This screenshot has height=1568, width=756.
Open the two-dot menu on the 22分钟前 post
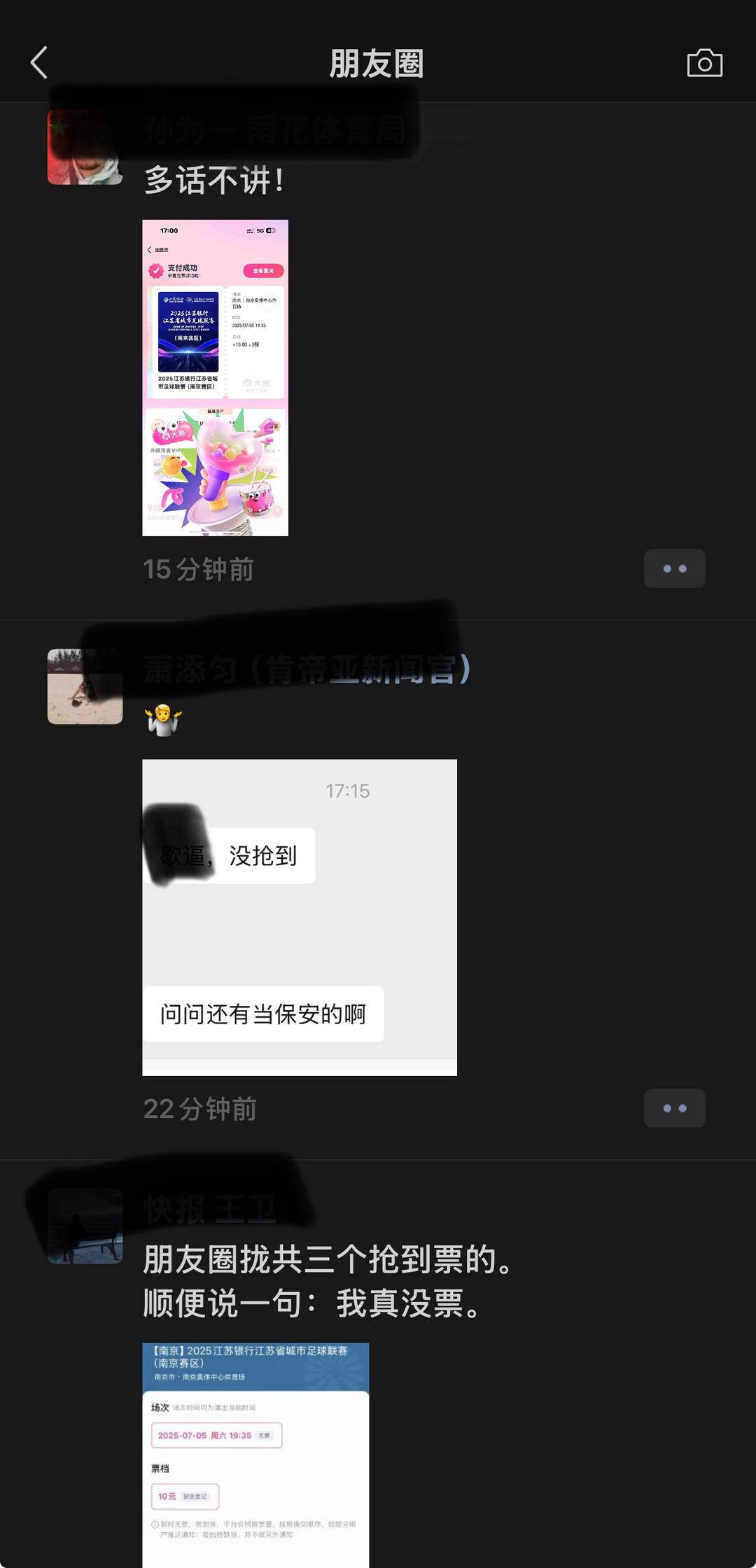tap(674, 1108)
